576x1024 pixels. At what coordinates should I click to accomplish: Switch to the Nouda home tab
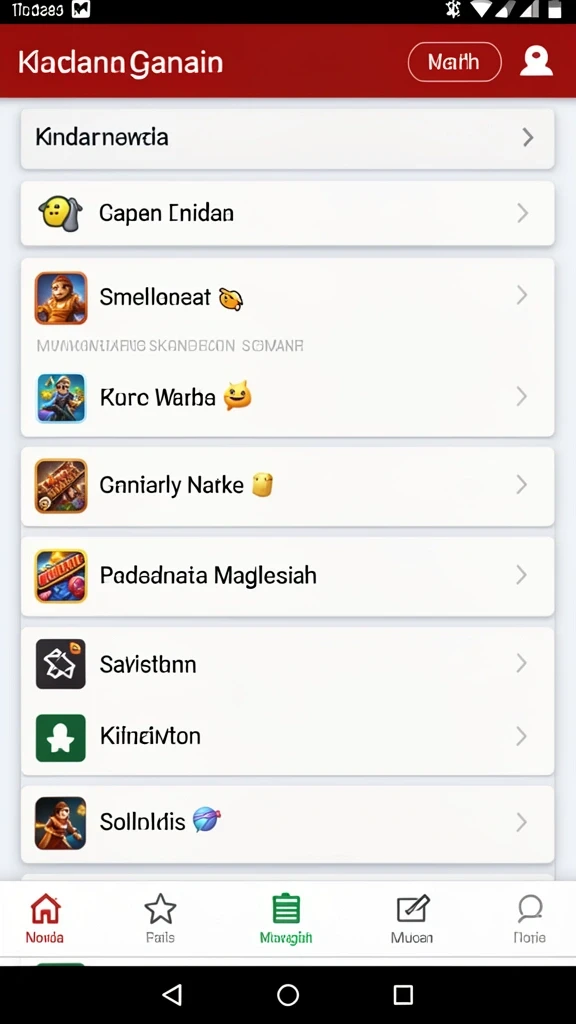click(45, 919)
